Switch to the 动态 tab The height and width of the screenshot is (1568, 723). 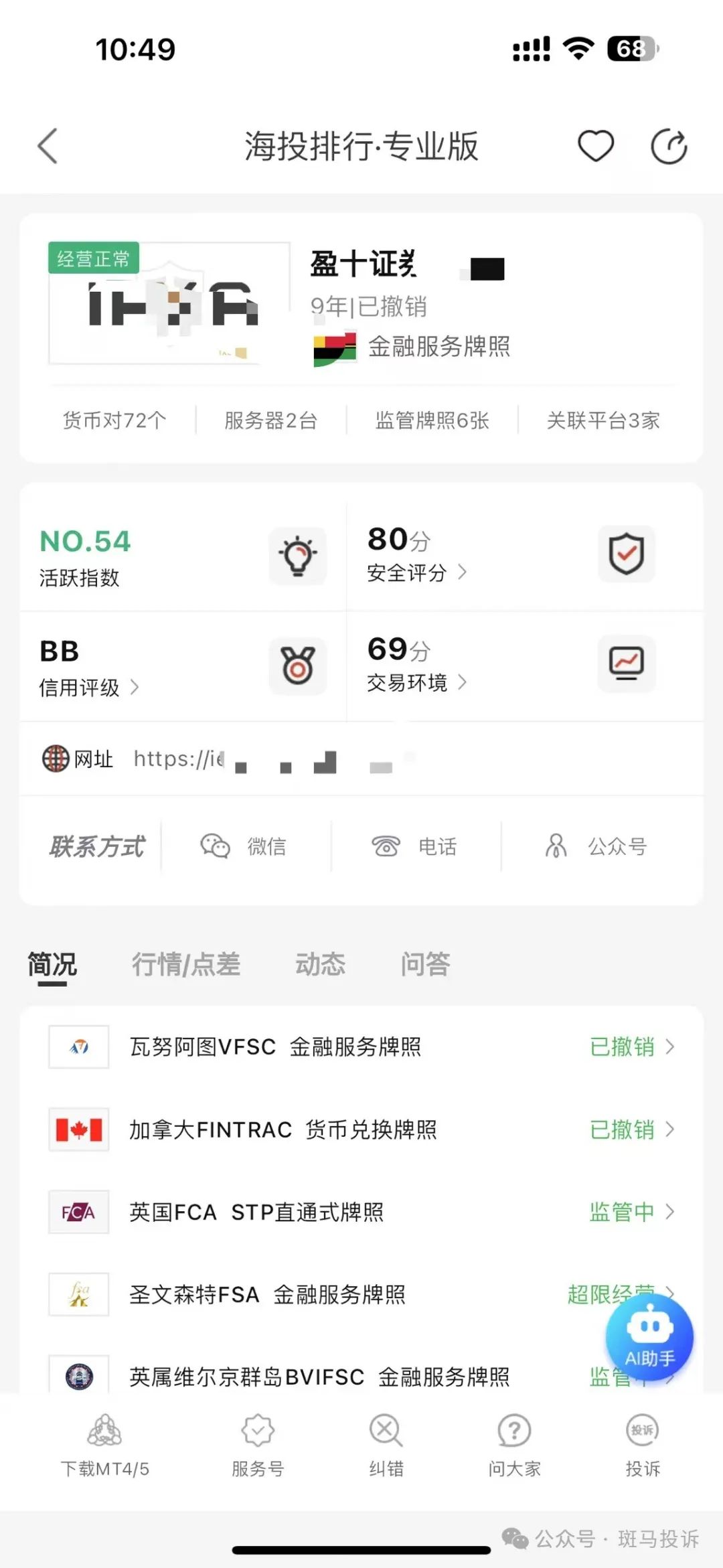(321, 964)
